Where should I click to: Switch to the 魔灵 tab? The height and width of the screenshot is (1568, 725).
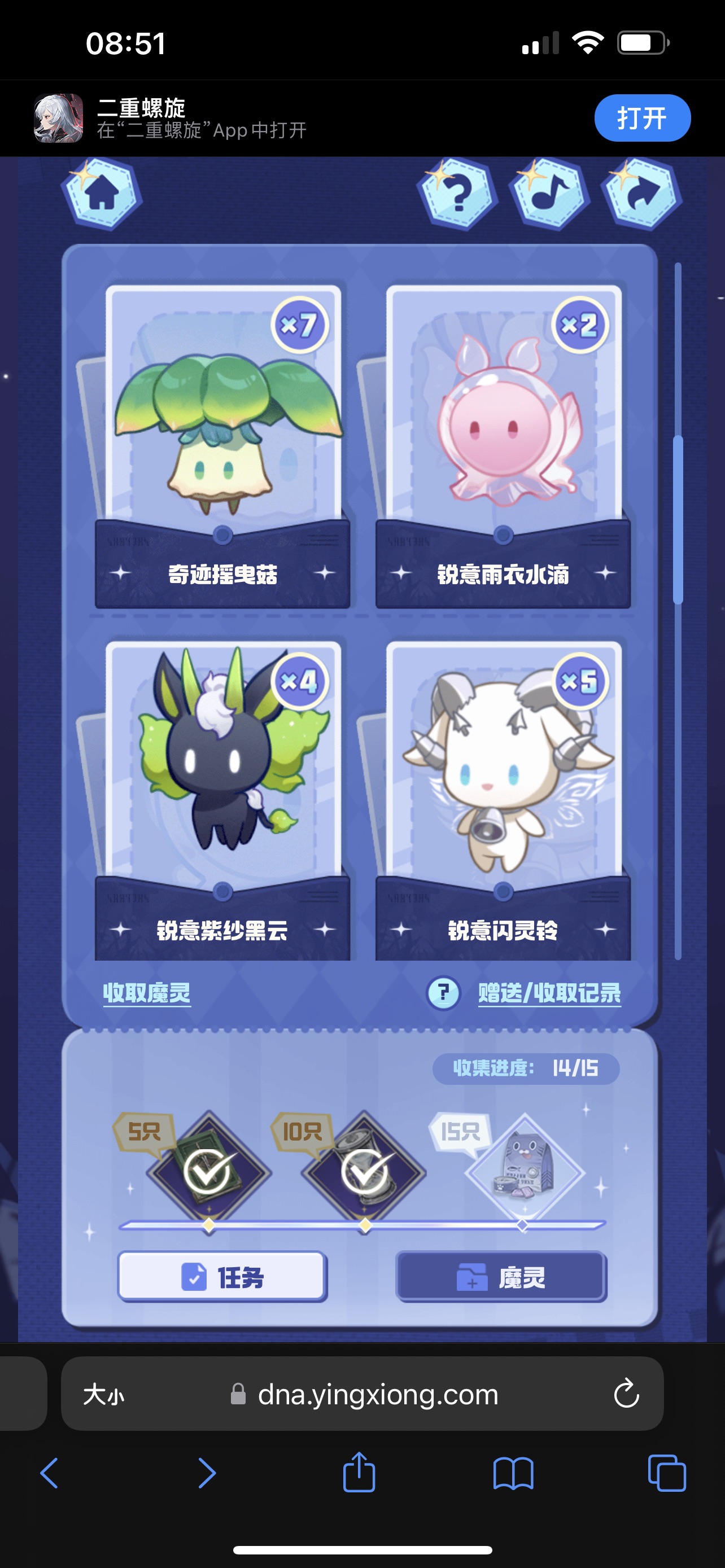(x=501, y=1277)
